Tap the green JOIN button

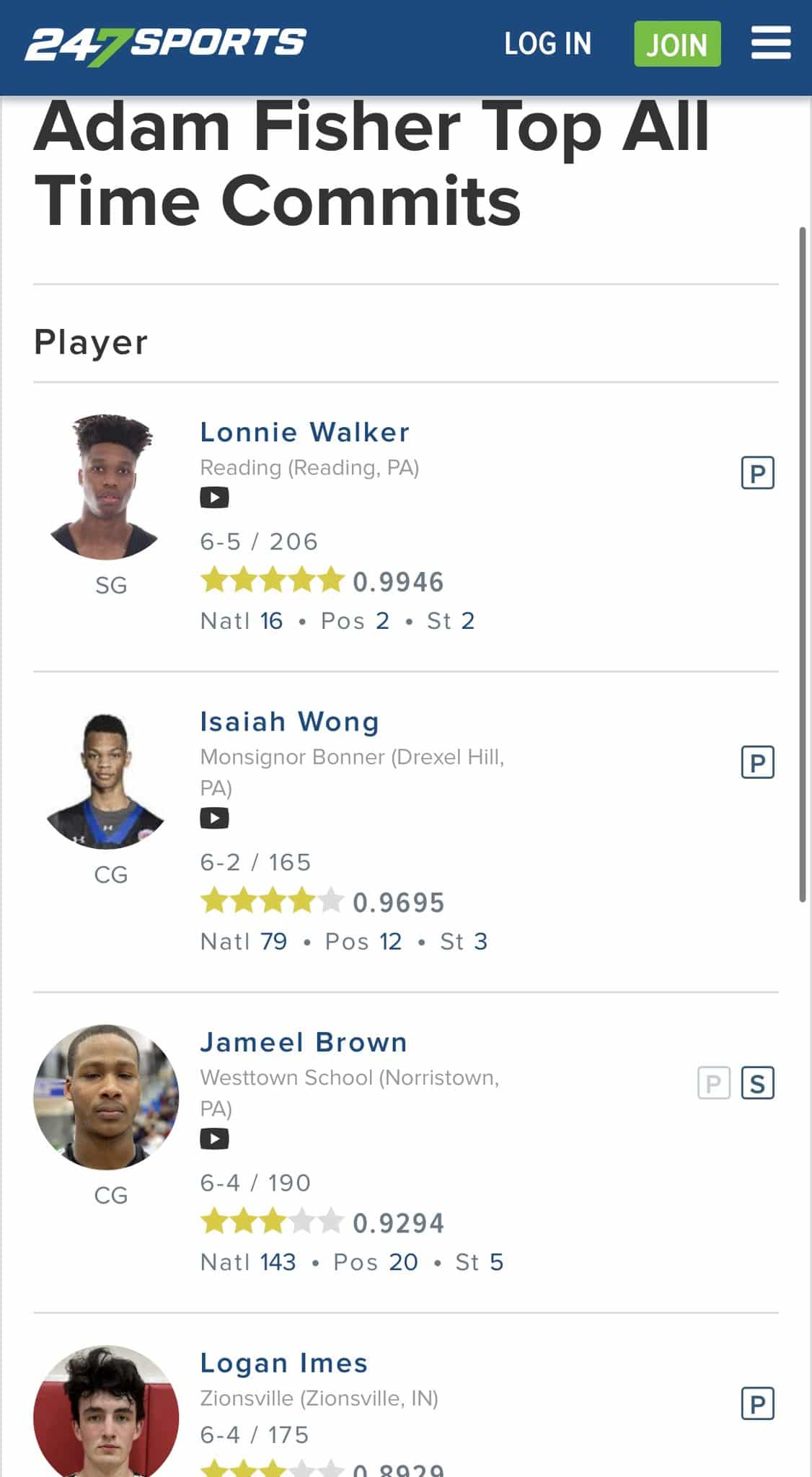[676, 44]
